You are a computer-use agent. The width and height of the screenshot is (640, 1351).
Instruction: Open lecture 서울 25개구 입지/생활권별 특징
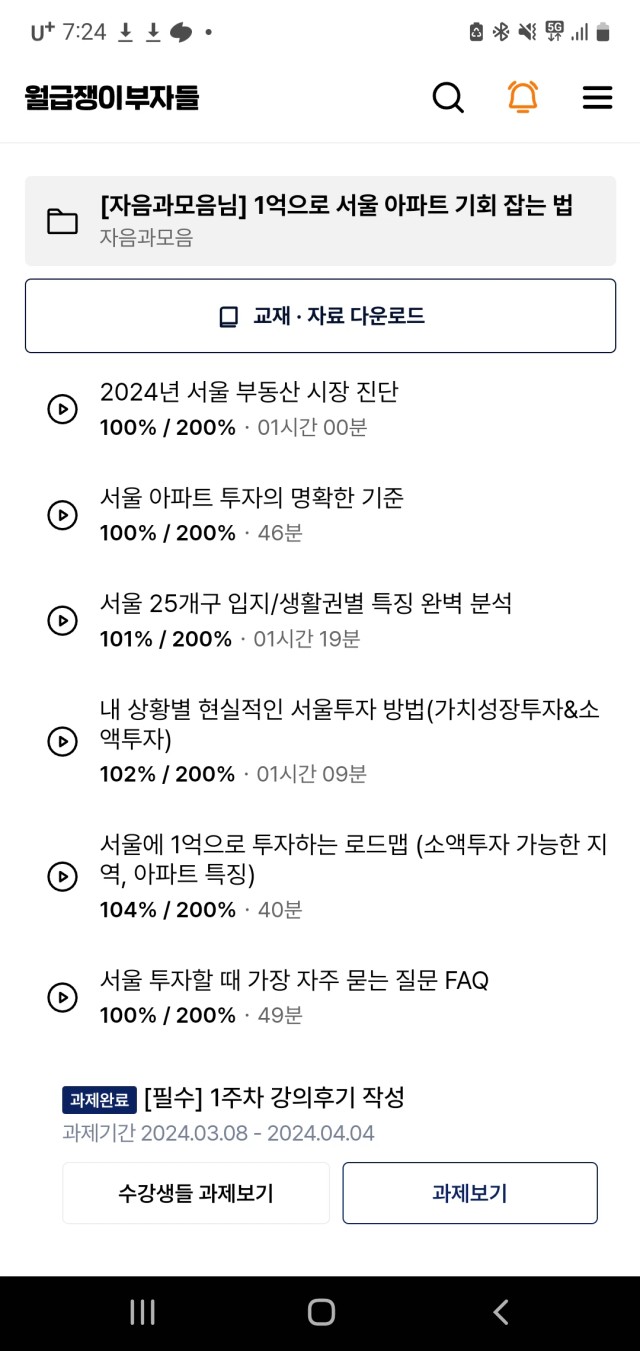(x=320, y=621)
